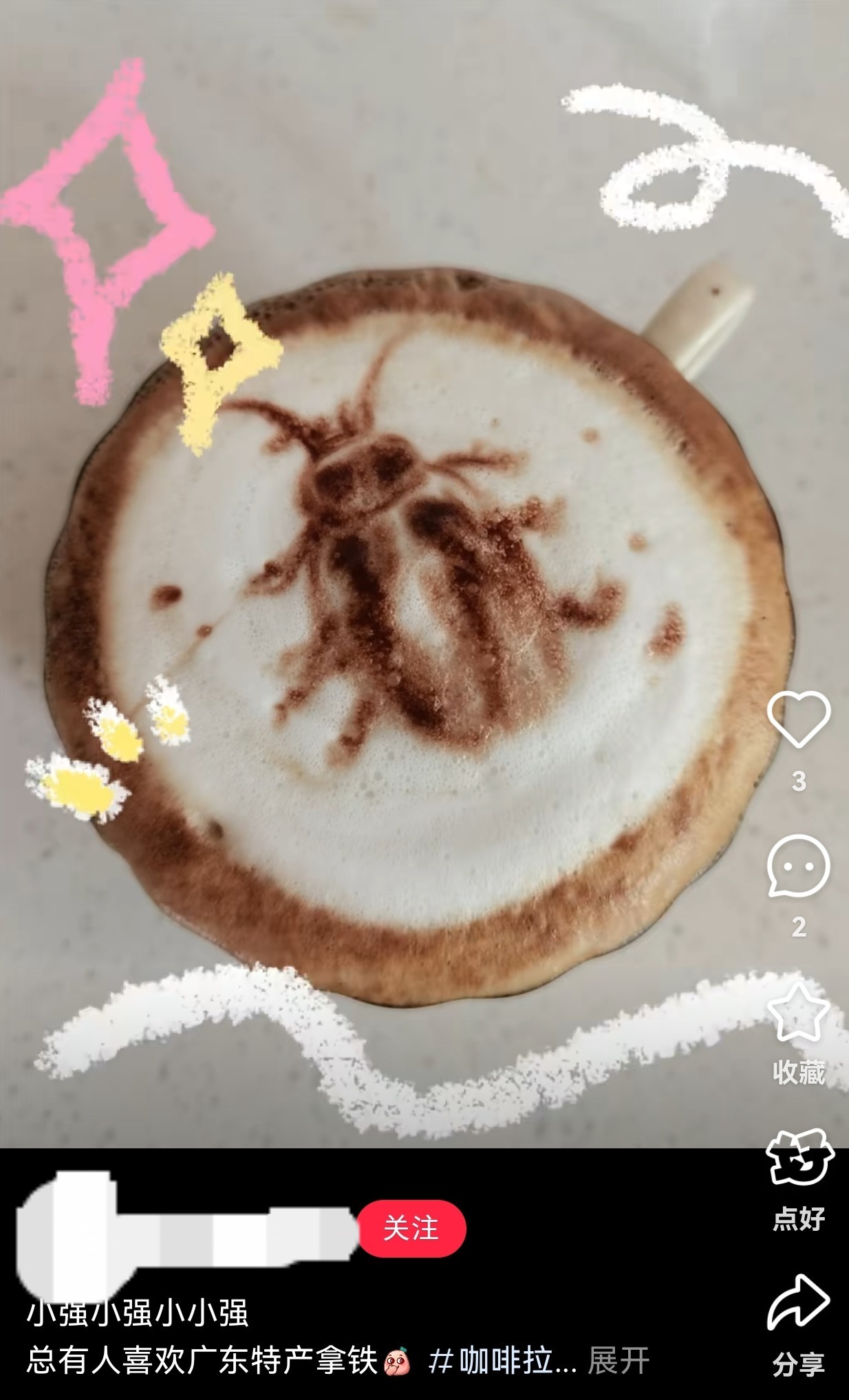This screenshot has height=1400, width=849.
Task: Share the video via 分享
Action: pyautogui.click(x=798, y=1302)
